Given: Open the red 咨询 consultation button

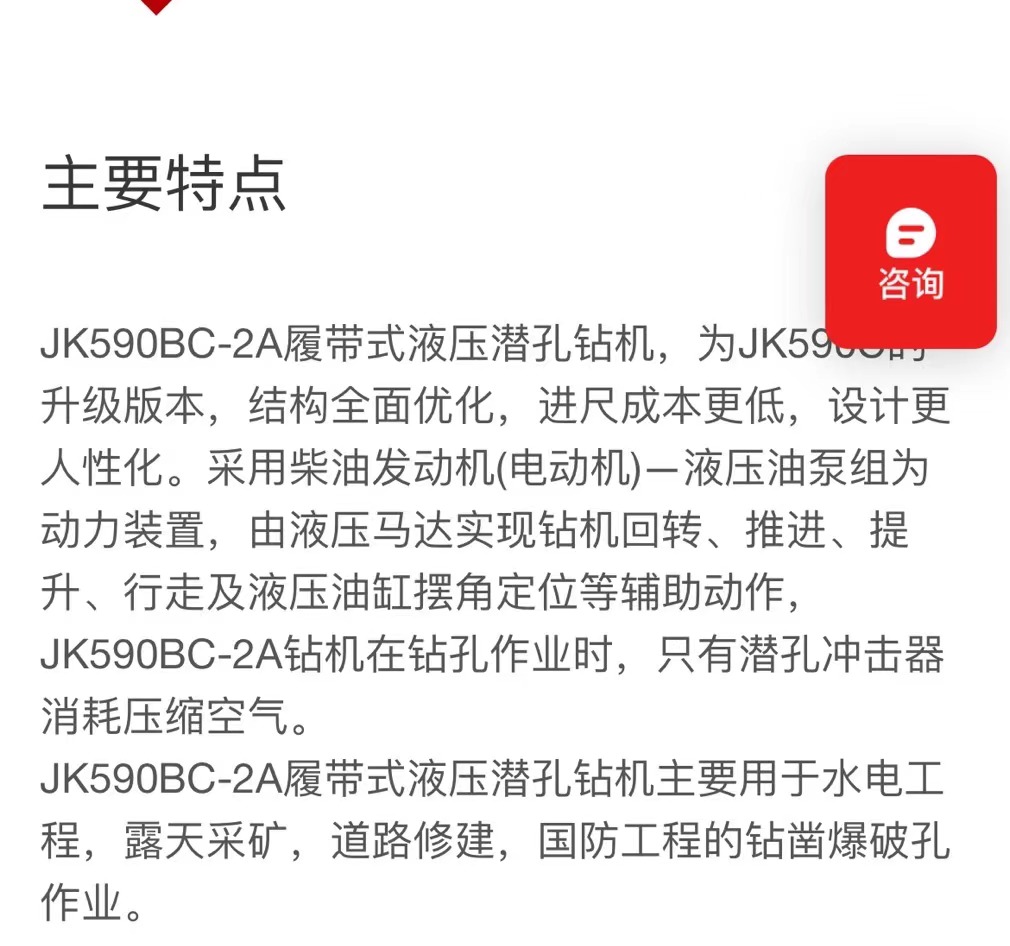Looking at the screenshot, I should click(910, 252).
